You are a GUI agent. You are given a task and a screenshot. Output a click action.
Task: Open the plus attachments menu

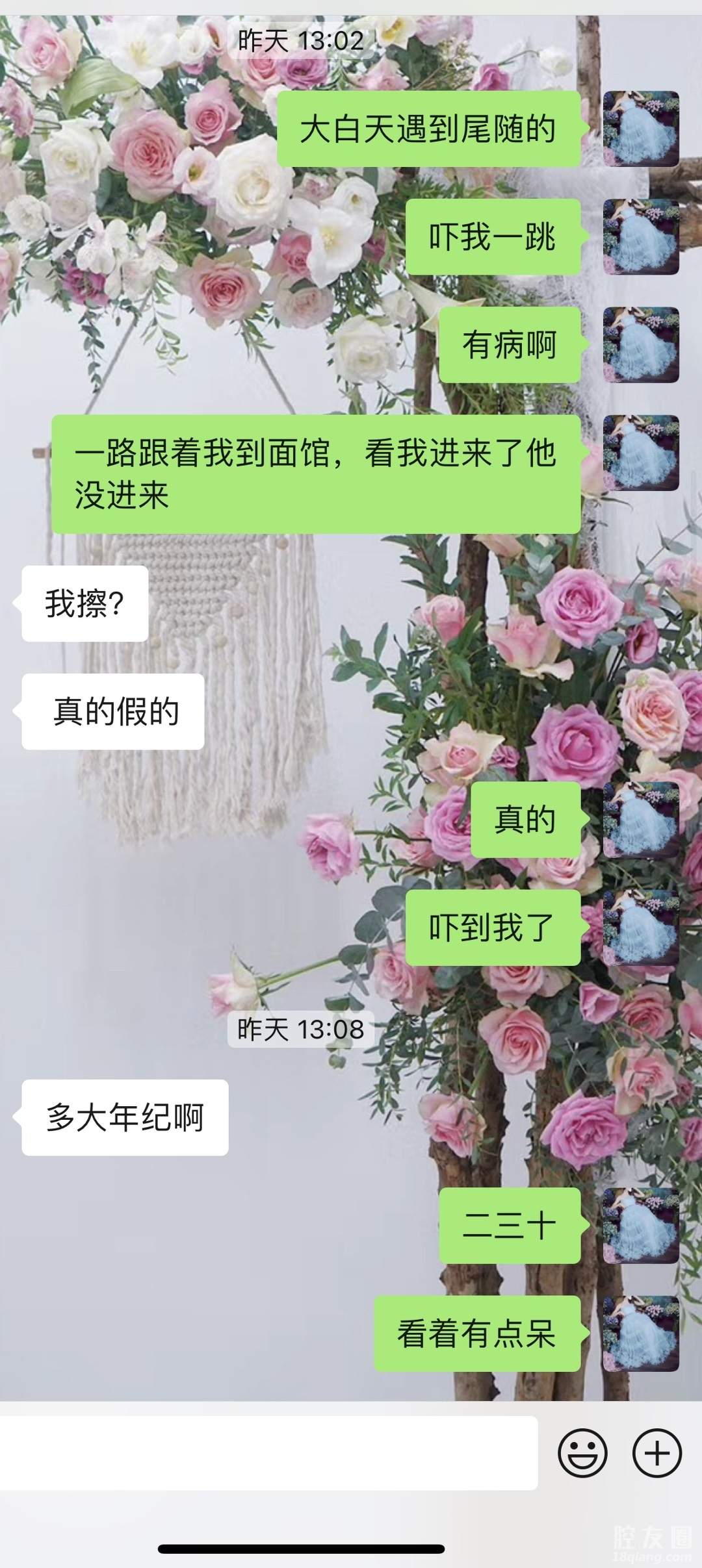(657, 1453)
